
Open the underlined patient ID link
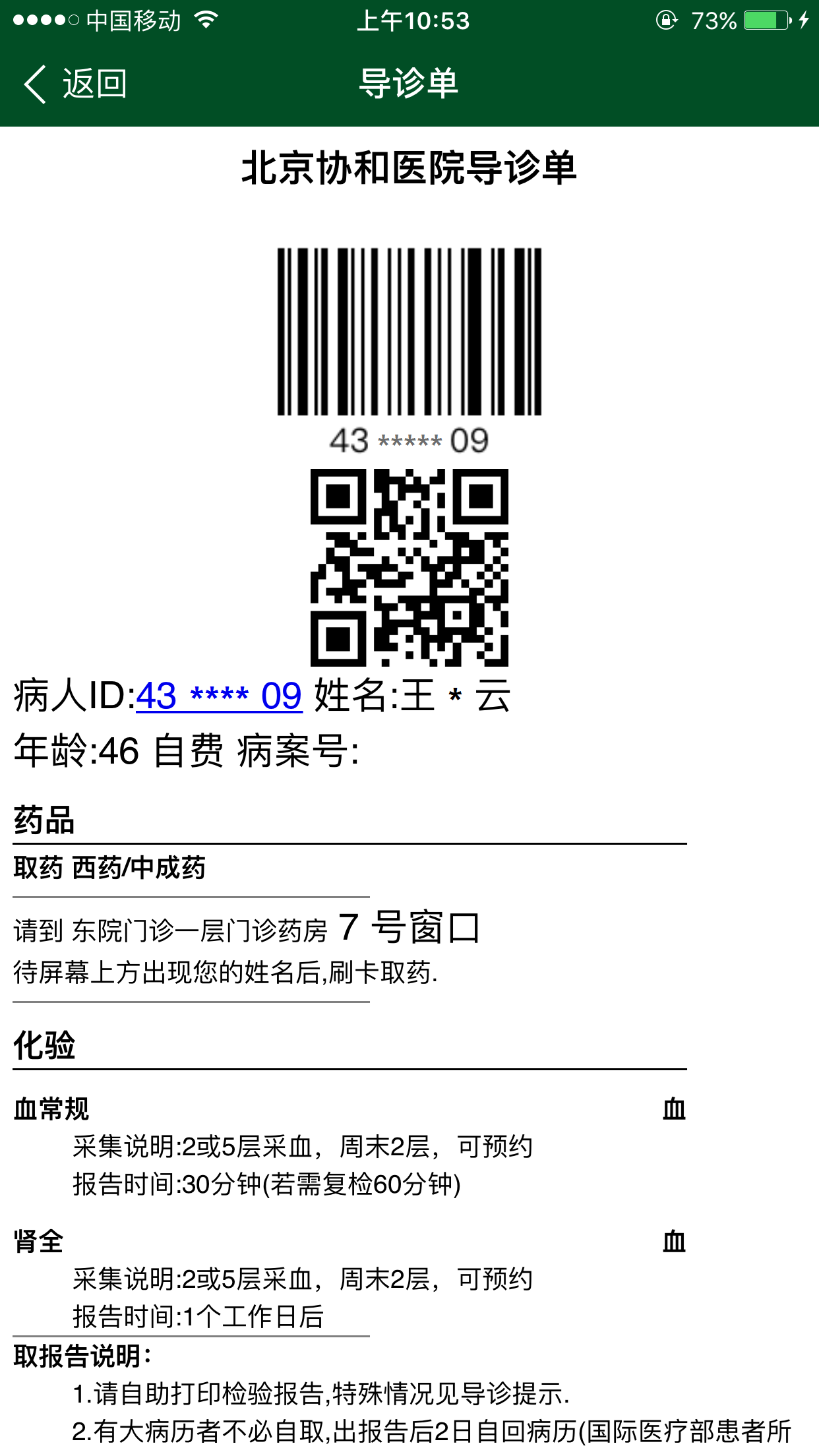pyautogui.click(x=219, y=696)
